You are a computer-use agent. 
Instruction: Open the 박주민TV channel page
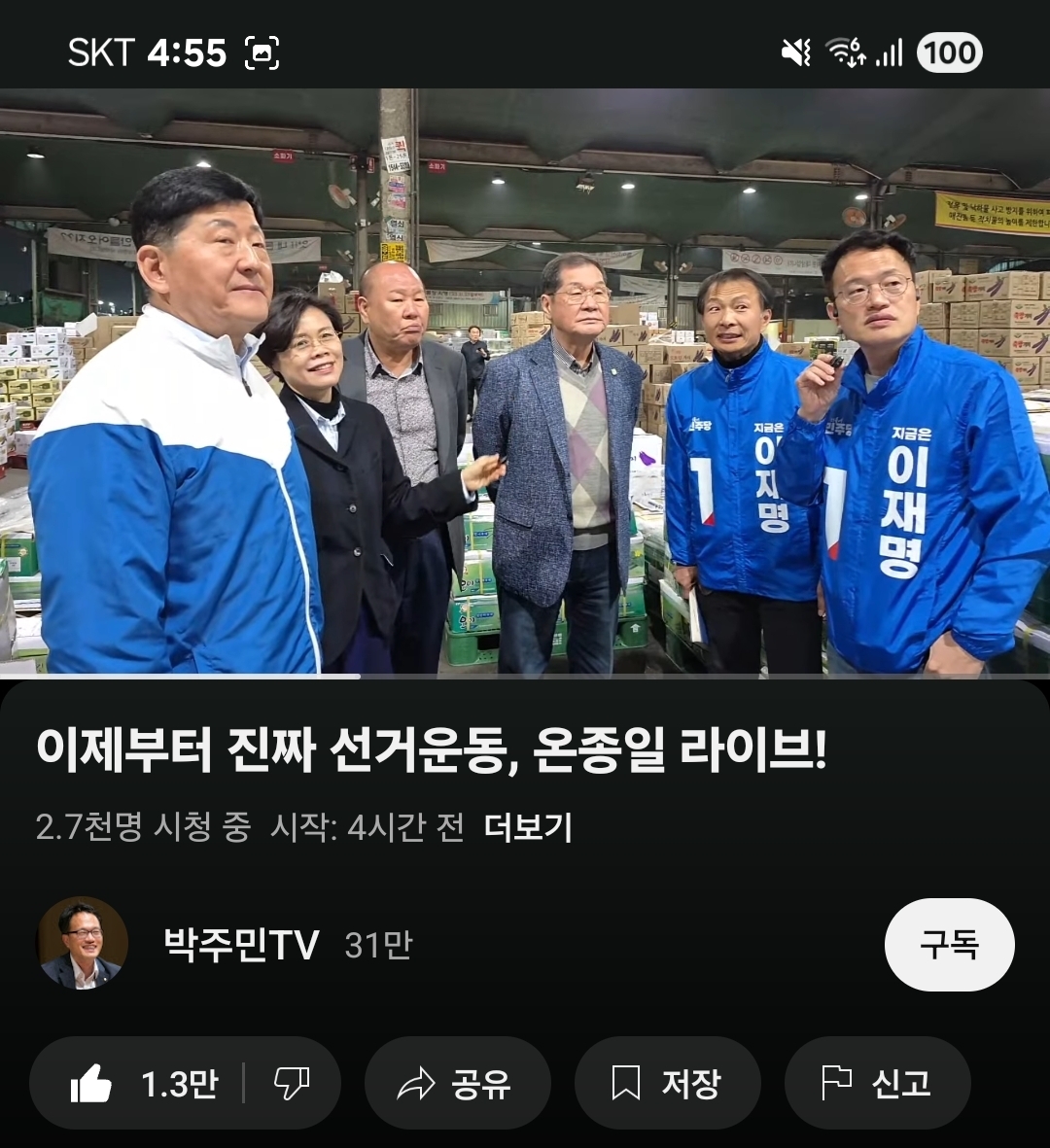click(x=241, y=945)
